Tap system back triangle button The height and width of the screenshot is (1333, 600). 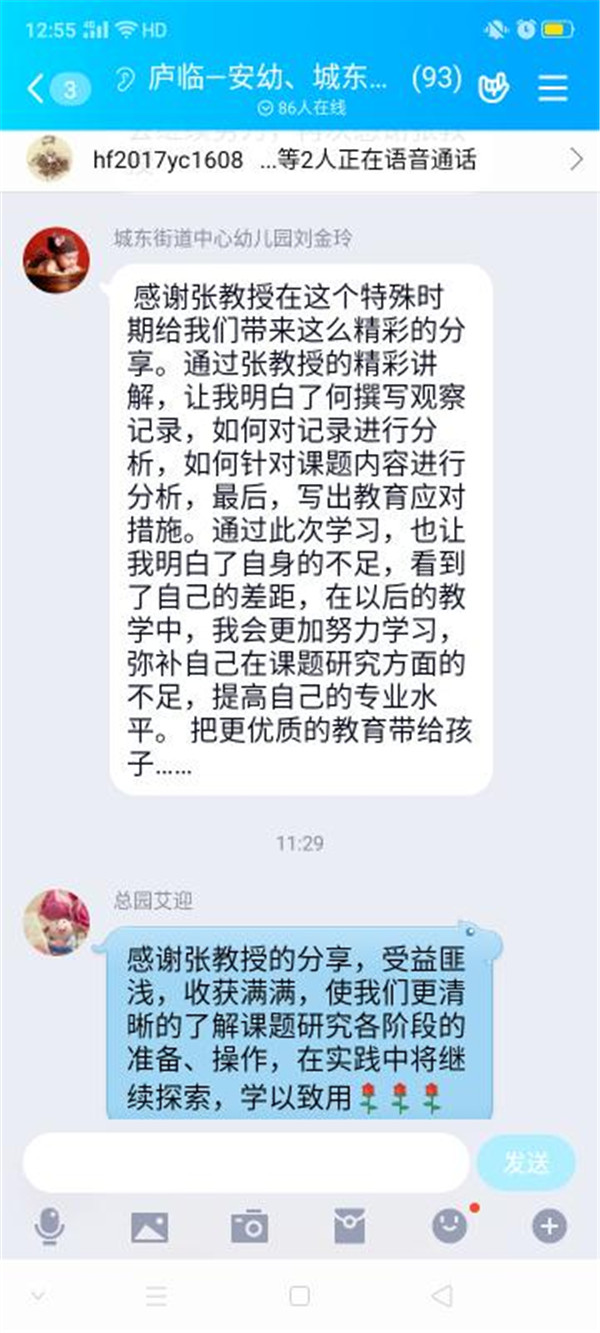point(441,1296)
